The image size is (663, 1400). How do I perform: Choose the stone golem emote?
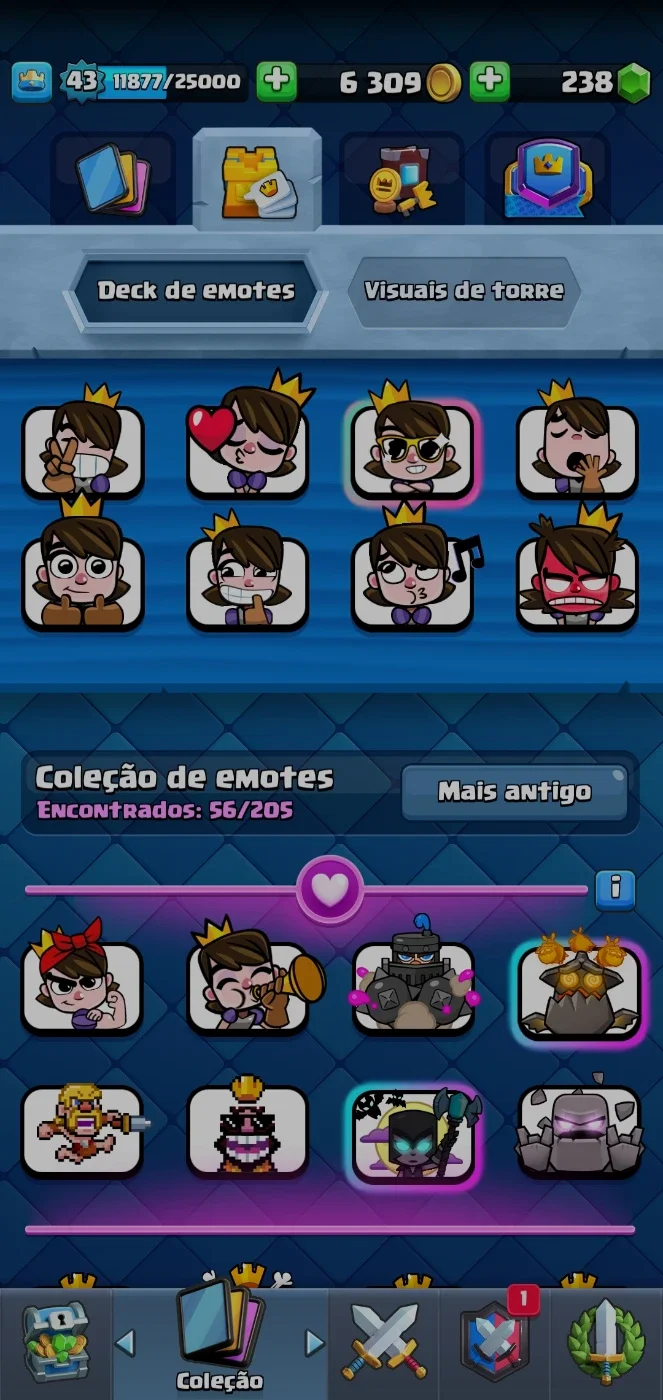click(x=579, y=1130)
